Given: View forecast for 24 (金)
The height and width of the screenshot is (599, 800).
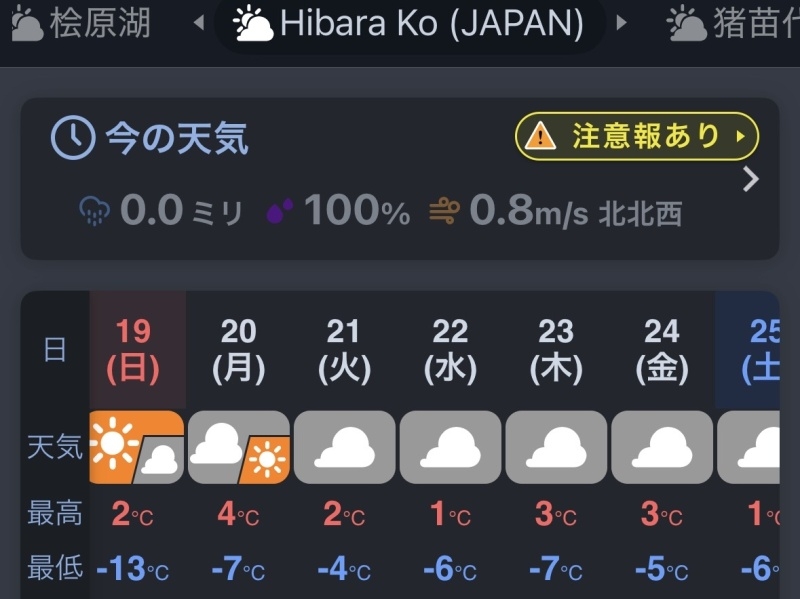Looking at the screenshot, I should [x=661, y=350].
